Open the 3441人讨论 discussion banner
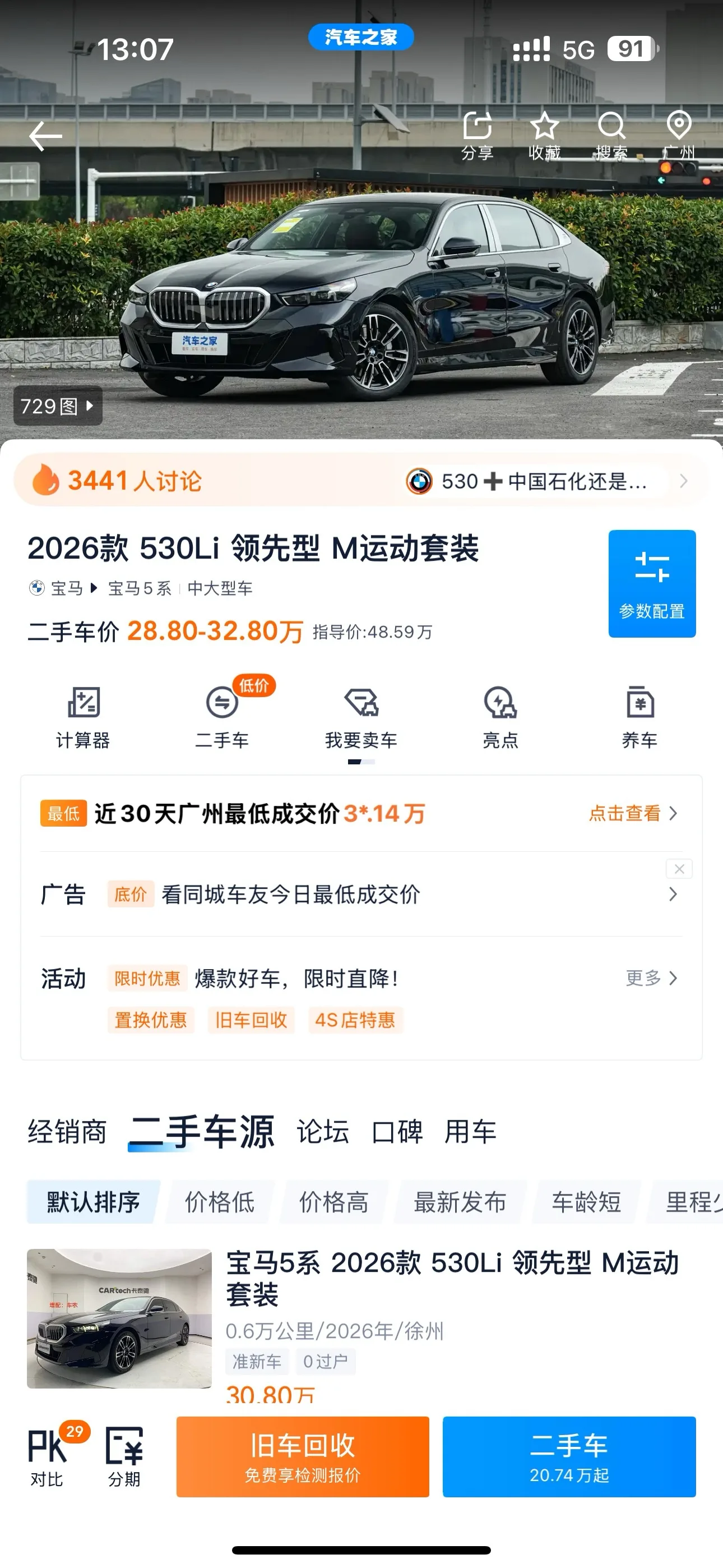 coord(361,481)
